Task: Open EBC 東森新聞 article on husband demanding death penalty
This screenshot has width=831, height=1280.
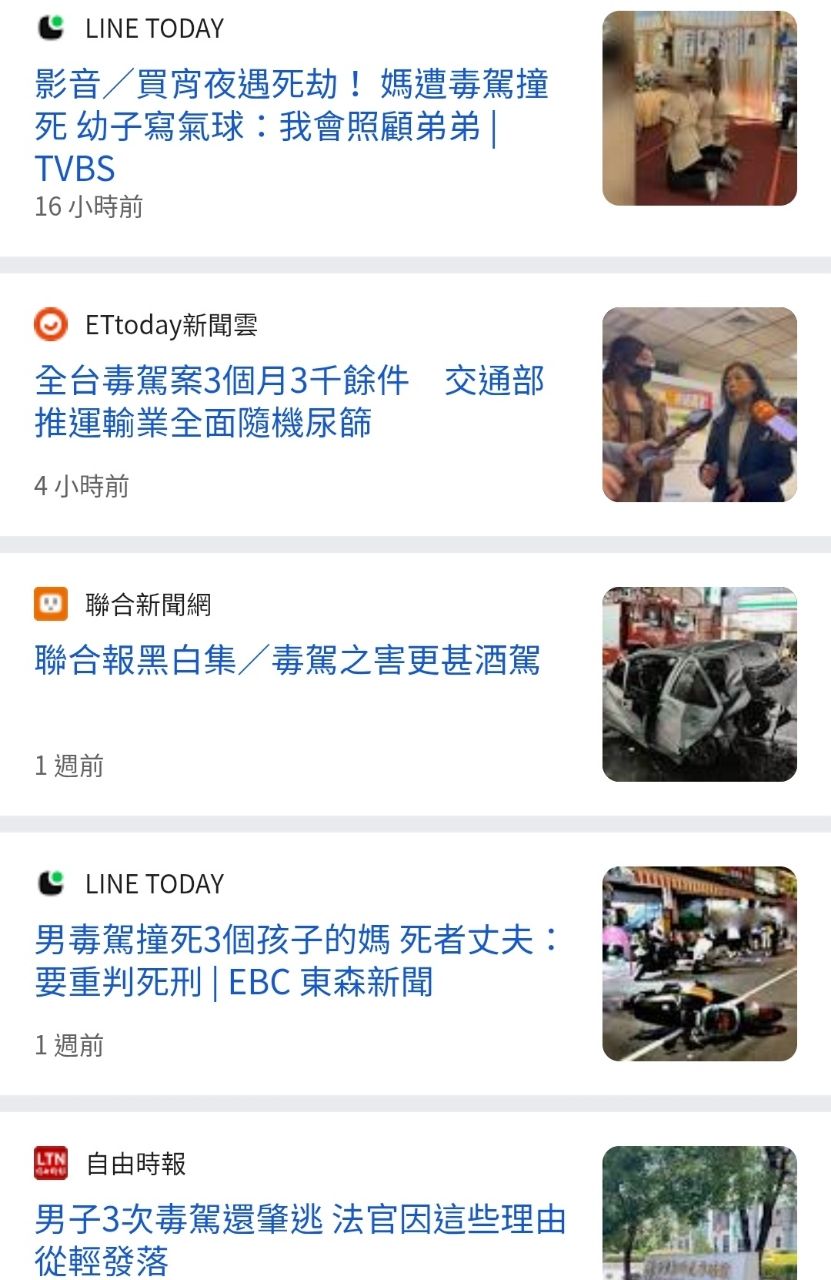Action: point(297,961)
